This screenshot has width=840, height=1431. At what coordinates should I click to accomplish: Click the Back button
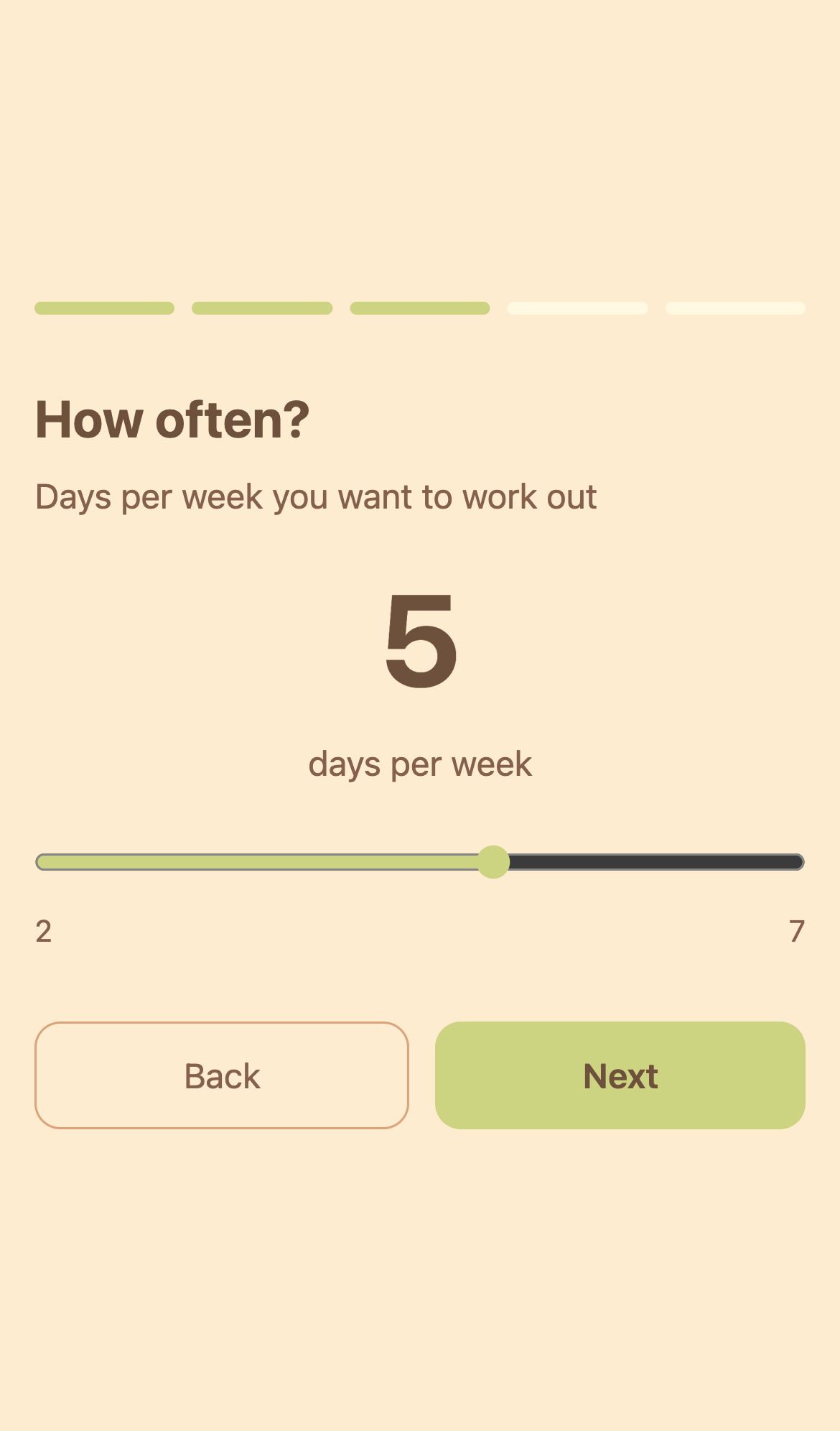(x=221, y=1075)
